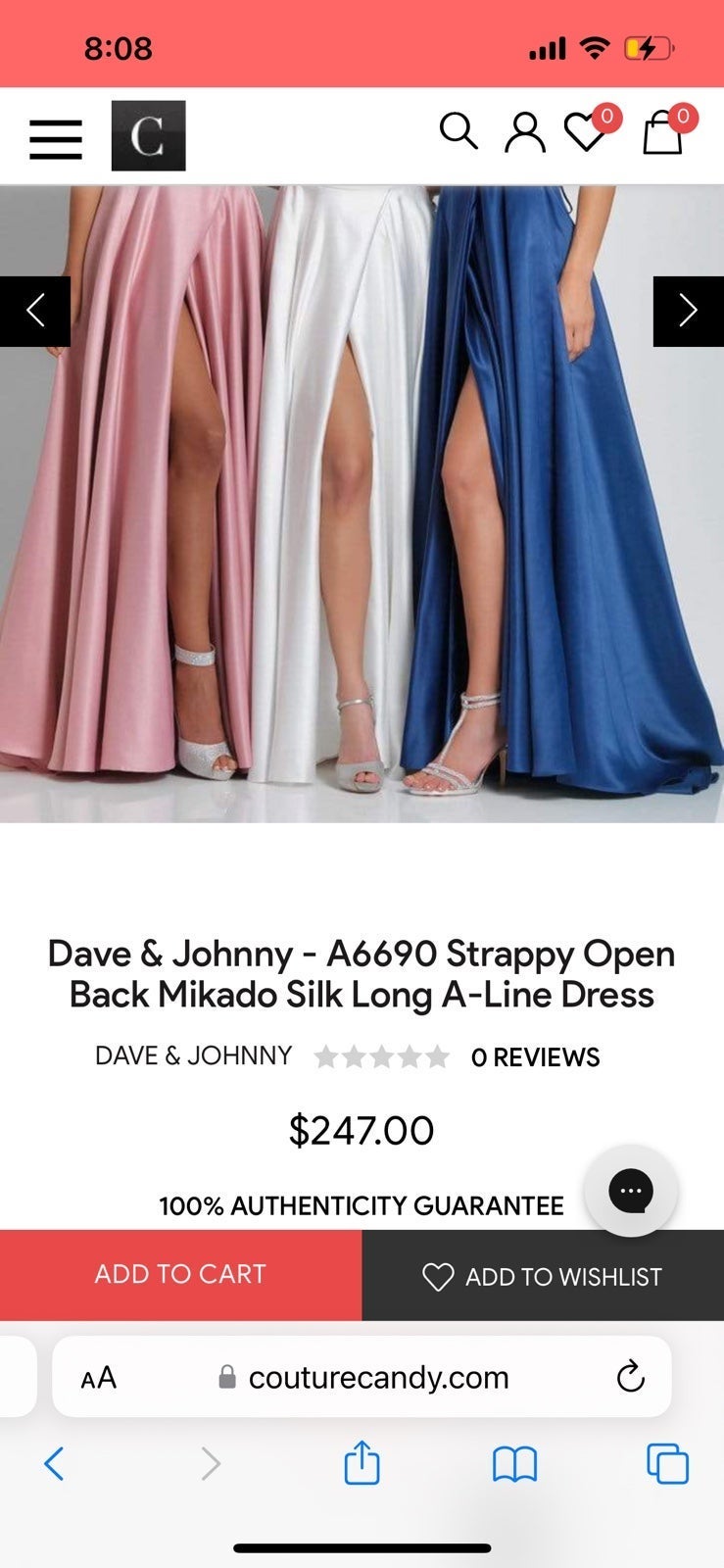
Task: Reload the page
Action: point(630,1377)
